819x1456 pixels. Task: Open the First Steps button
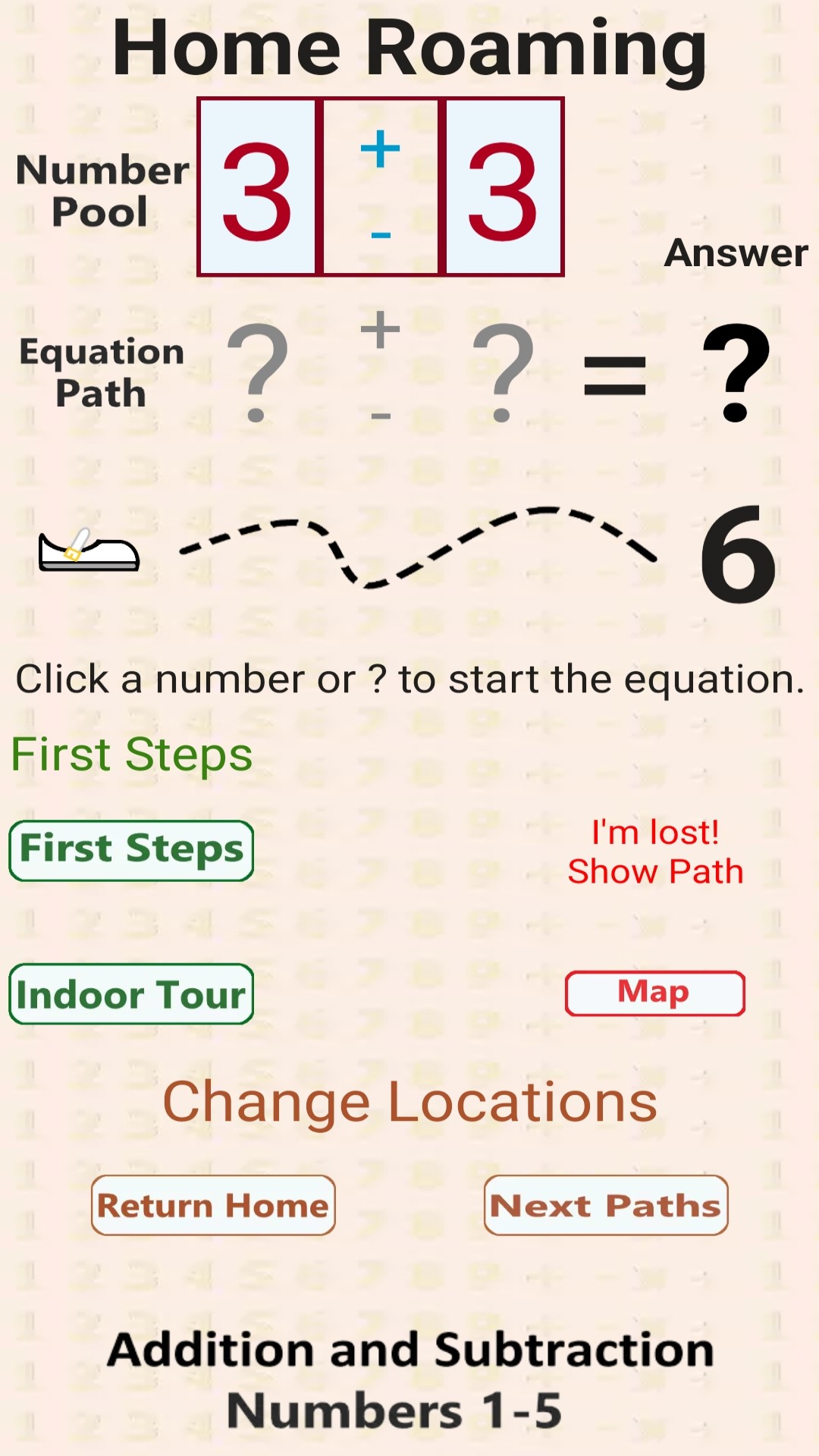coord(131,851)
